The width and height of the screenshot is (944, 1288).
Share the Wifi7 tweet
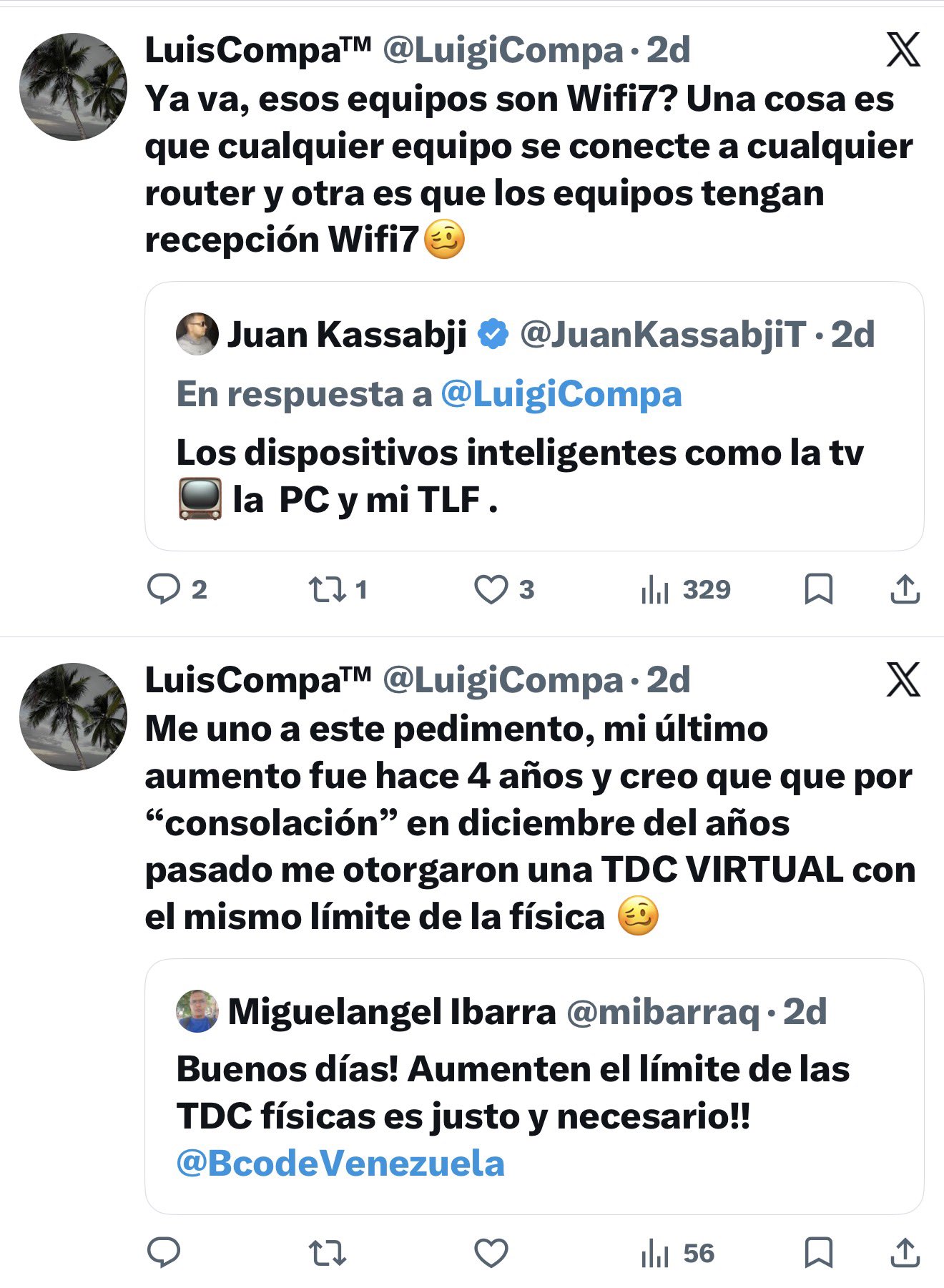point(905,590)
